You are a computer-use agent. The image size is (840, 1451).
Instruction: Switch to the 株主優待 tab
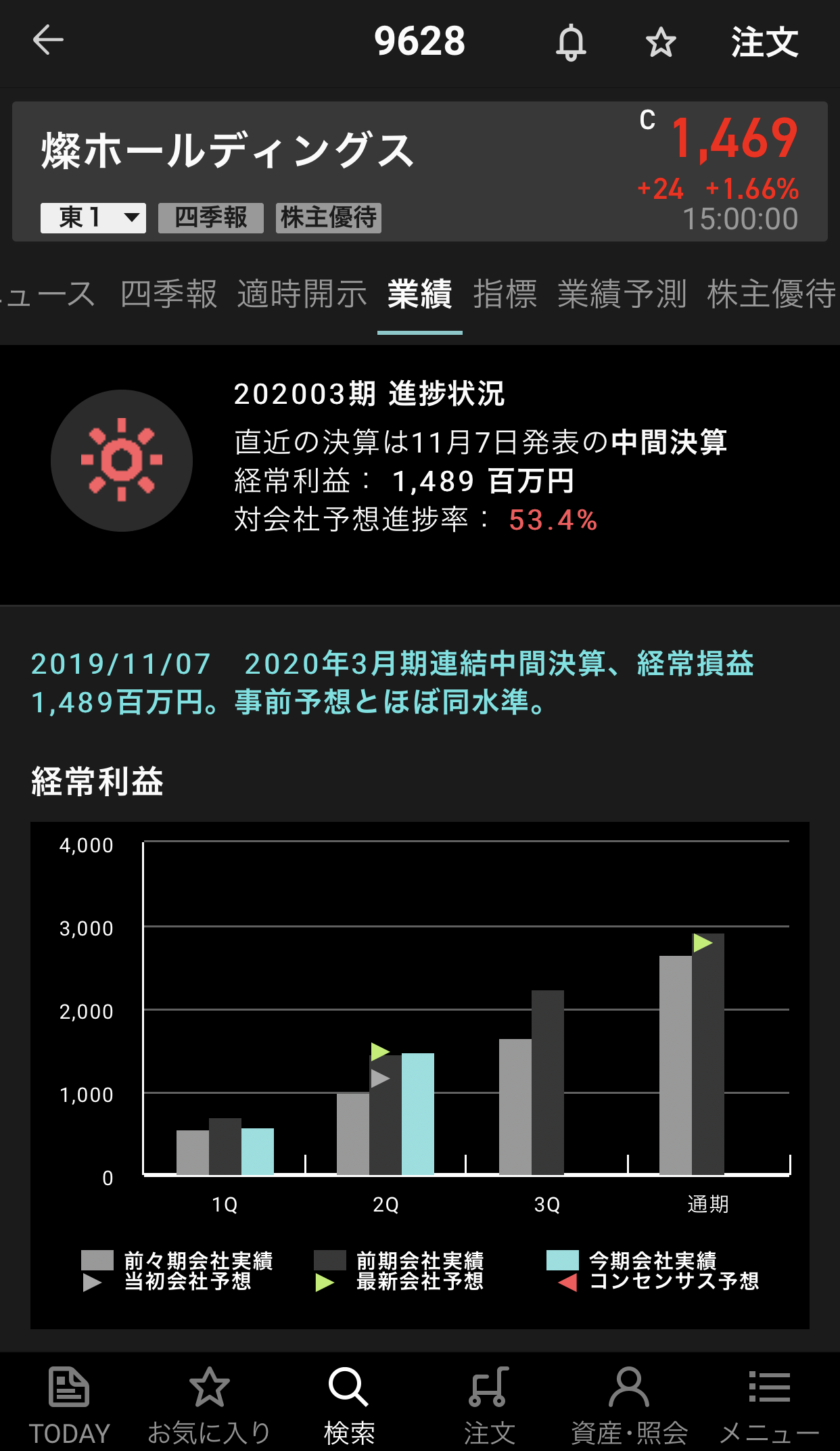pos(772,294)
